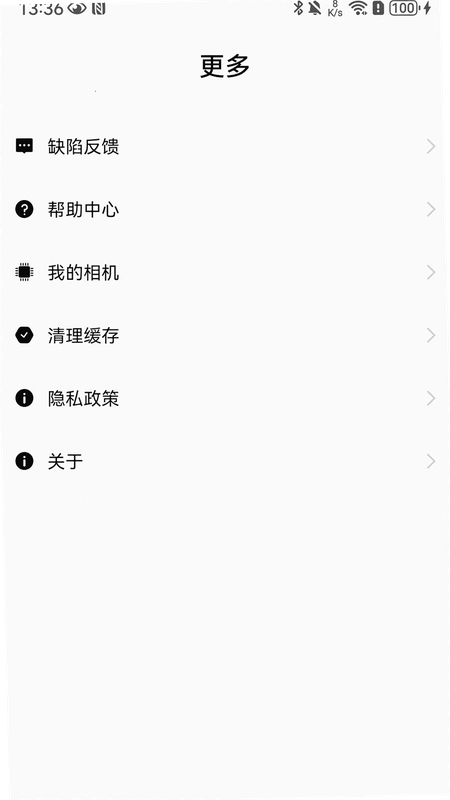
Task: View the 隐私政策 privacy policy
Action: (225, 398)
